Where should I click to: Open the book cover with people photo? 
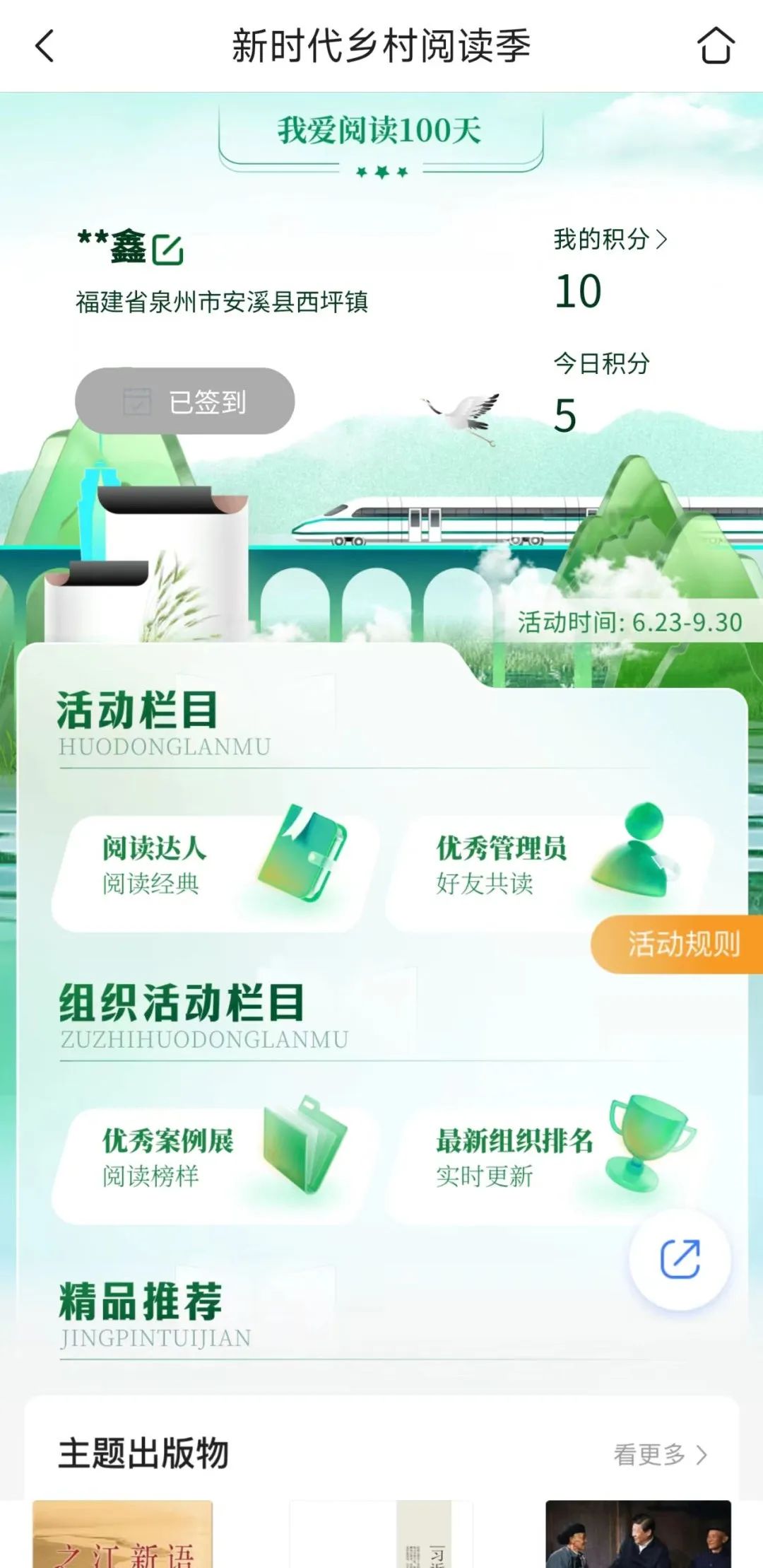(638, 1534)
